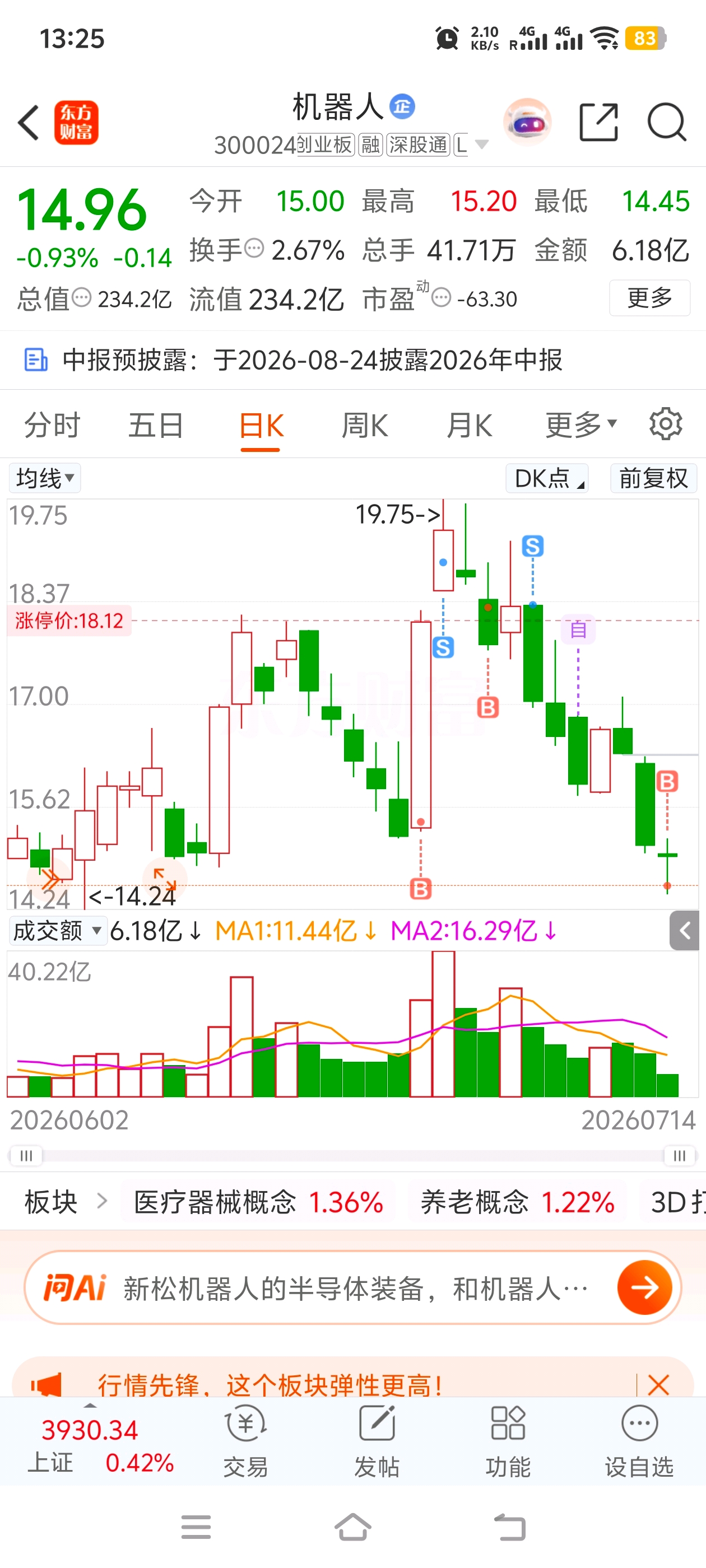706x1568 pixels.
Task: Open the 交易 trading option
Action: click(245, 1441)
